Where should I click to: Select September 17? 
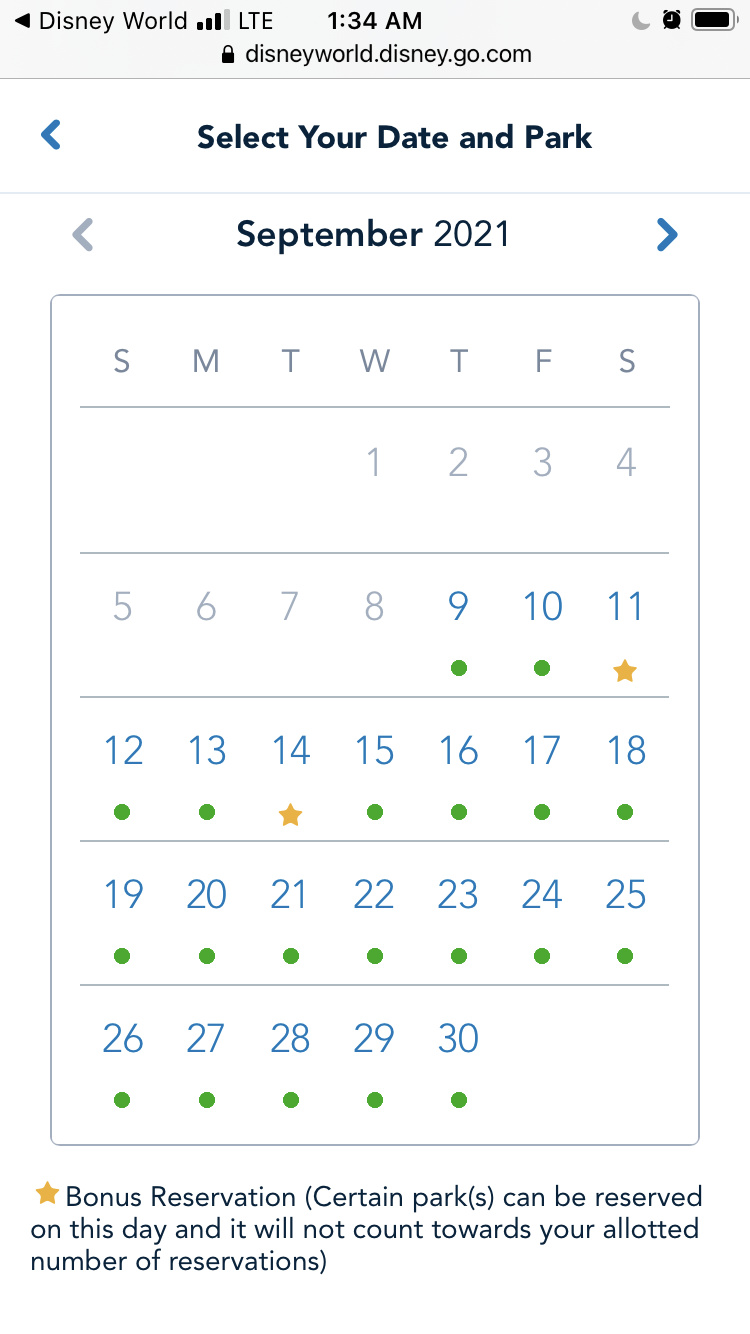[542, 769]
